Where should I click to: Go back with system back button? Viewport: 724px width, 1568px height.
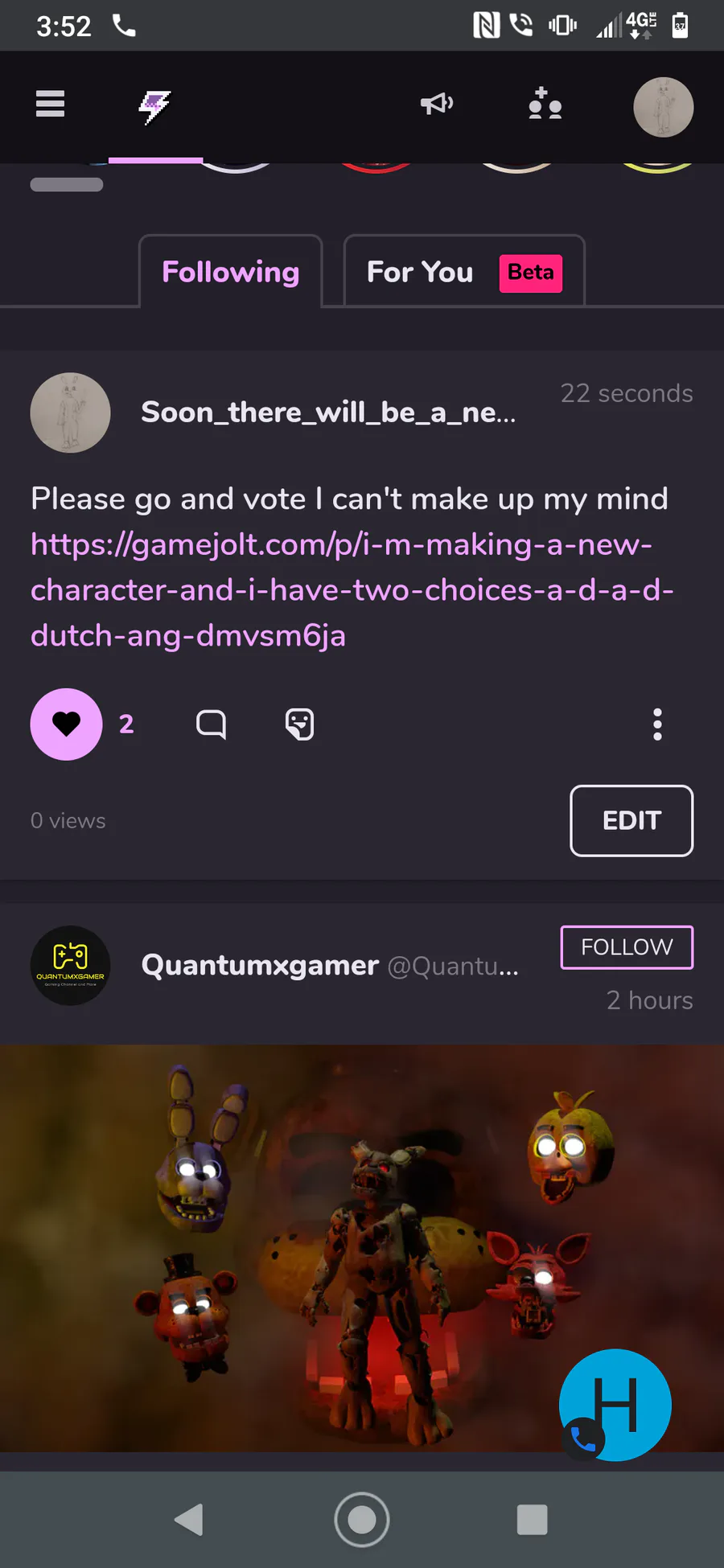click(190, 1520)
